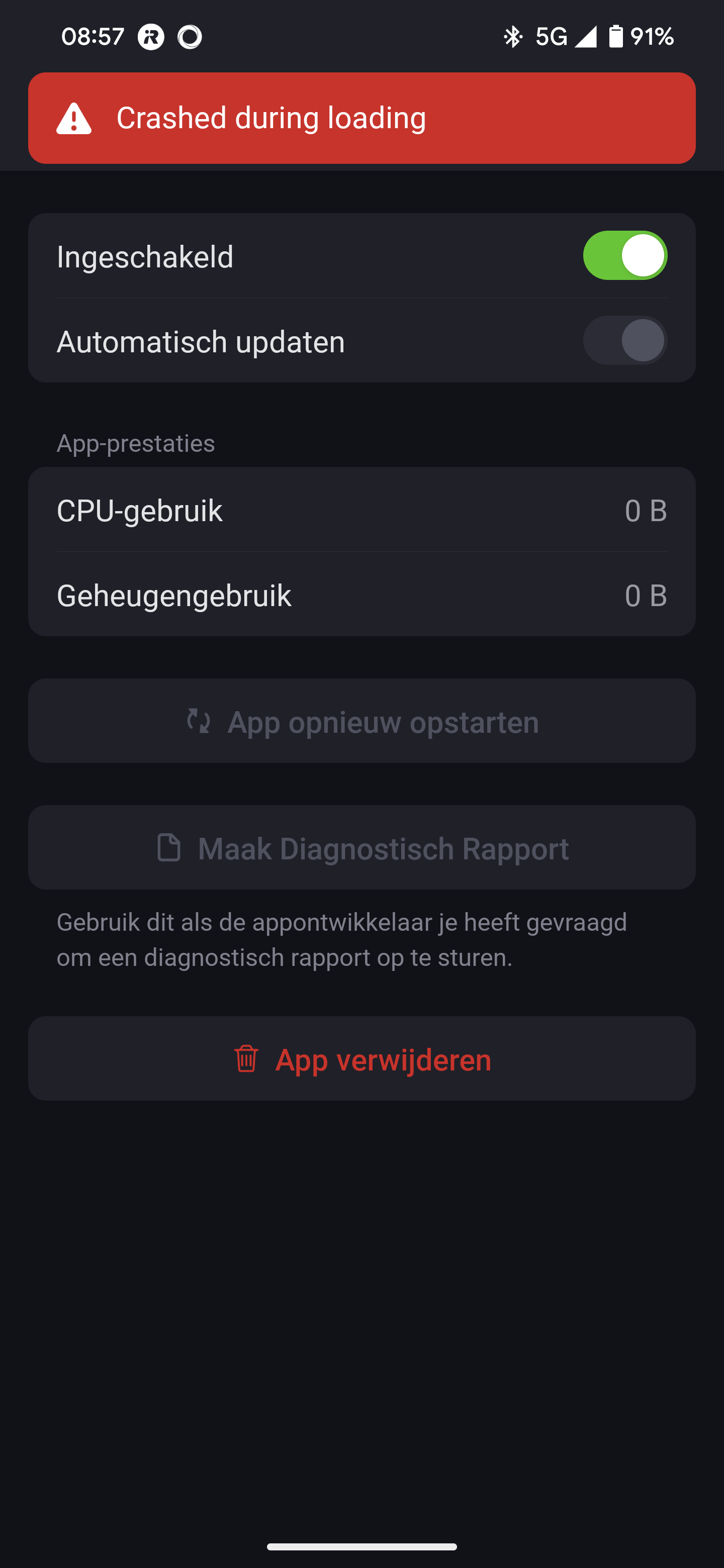Enable Automatisch updaten
Viewport: 724px width, 1568px height.
625,340
